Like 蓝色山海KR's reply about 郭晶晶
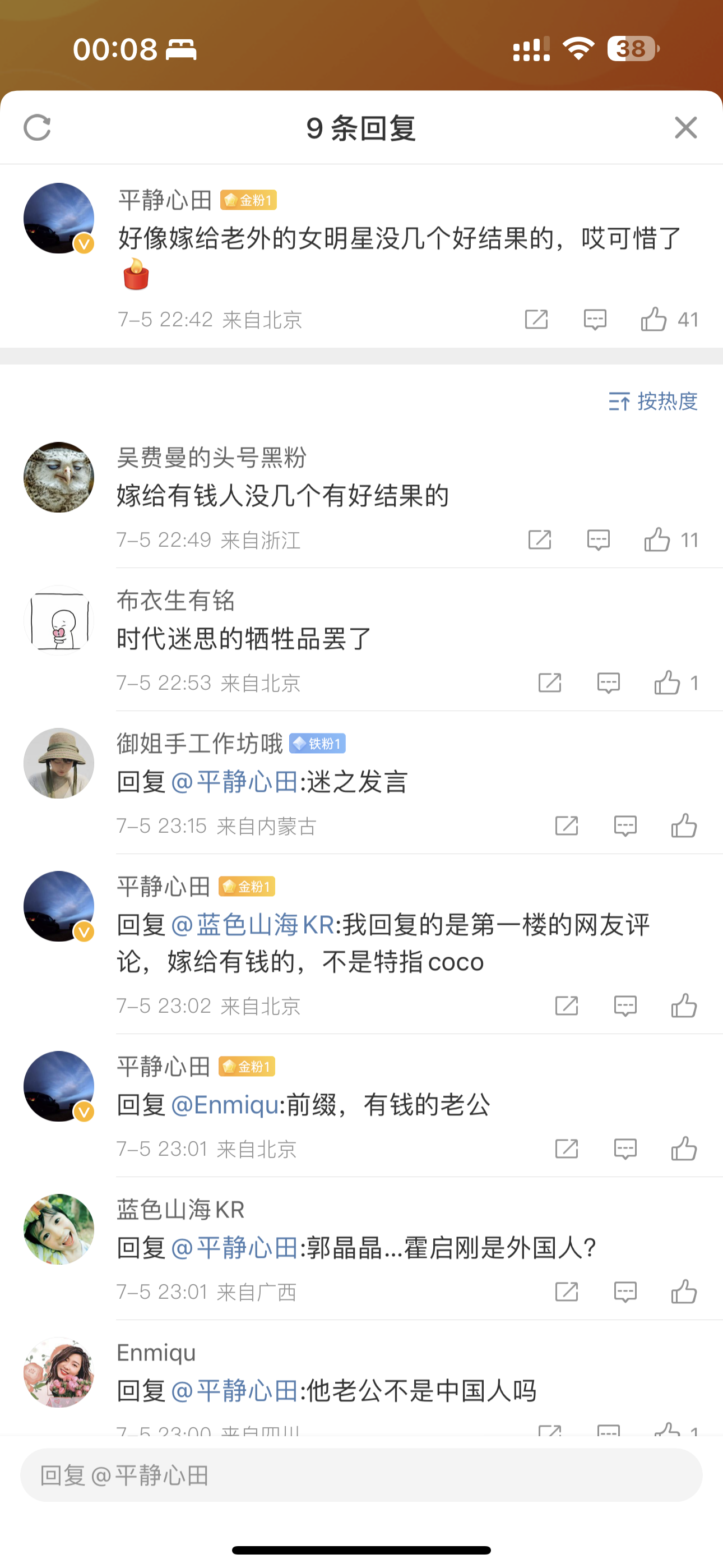 683,1292
